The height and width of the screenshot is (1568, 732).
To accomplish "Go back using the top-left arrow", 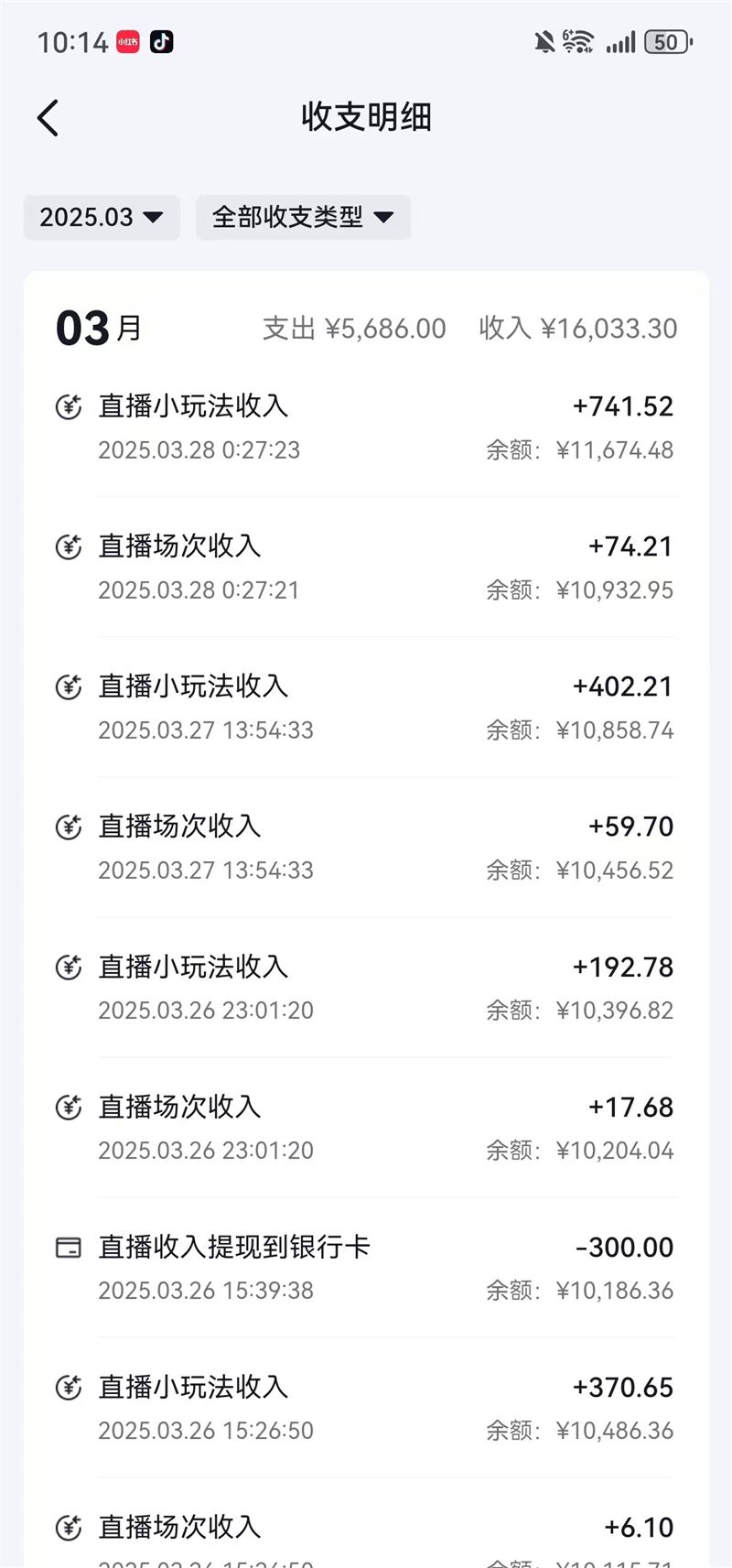I will [48, 118].
